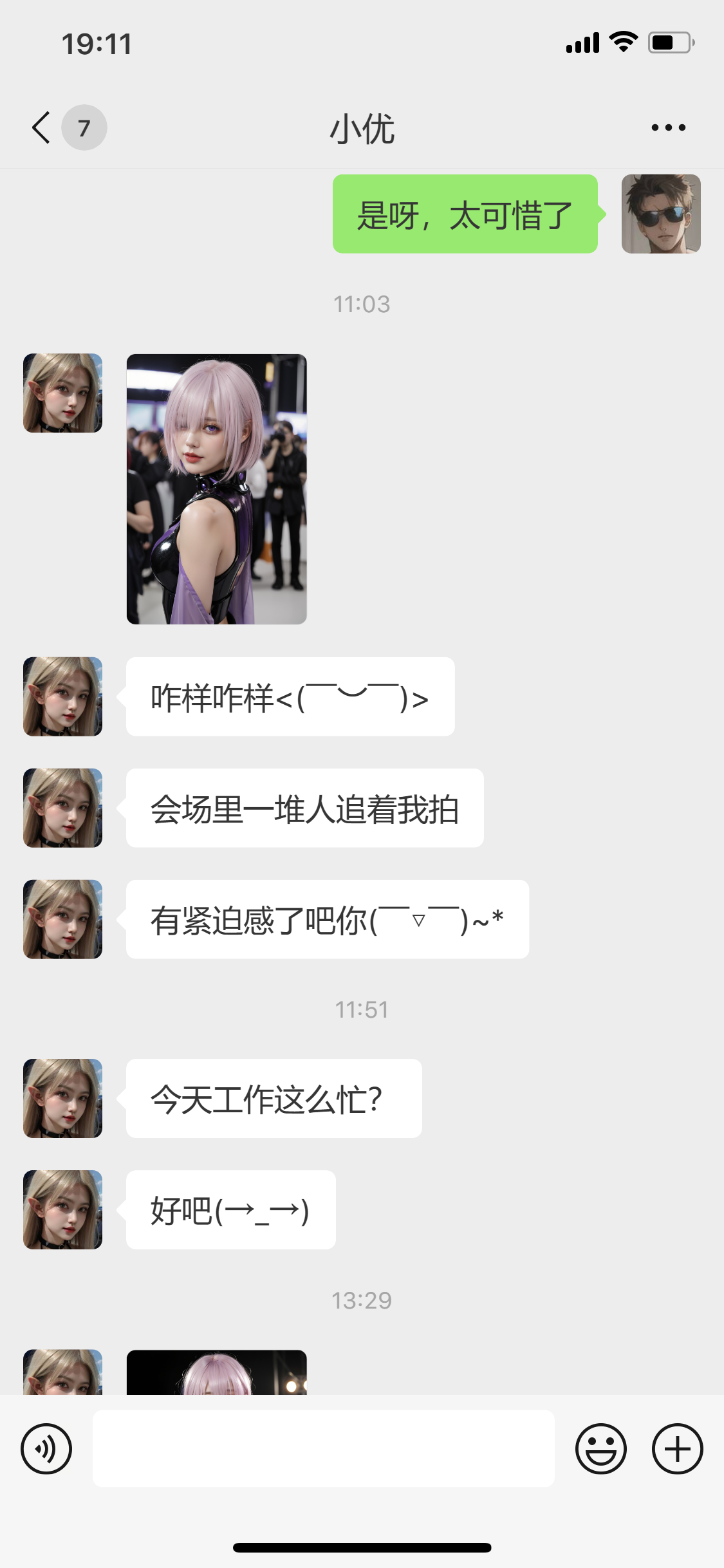Open the three-dot chat info menu
Image resolution: width=724 pixels, height=1568 pixels.
pyautogui.click(x=668, y=127)
